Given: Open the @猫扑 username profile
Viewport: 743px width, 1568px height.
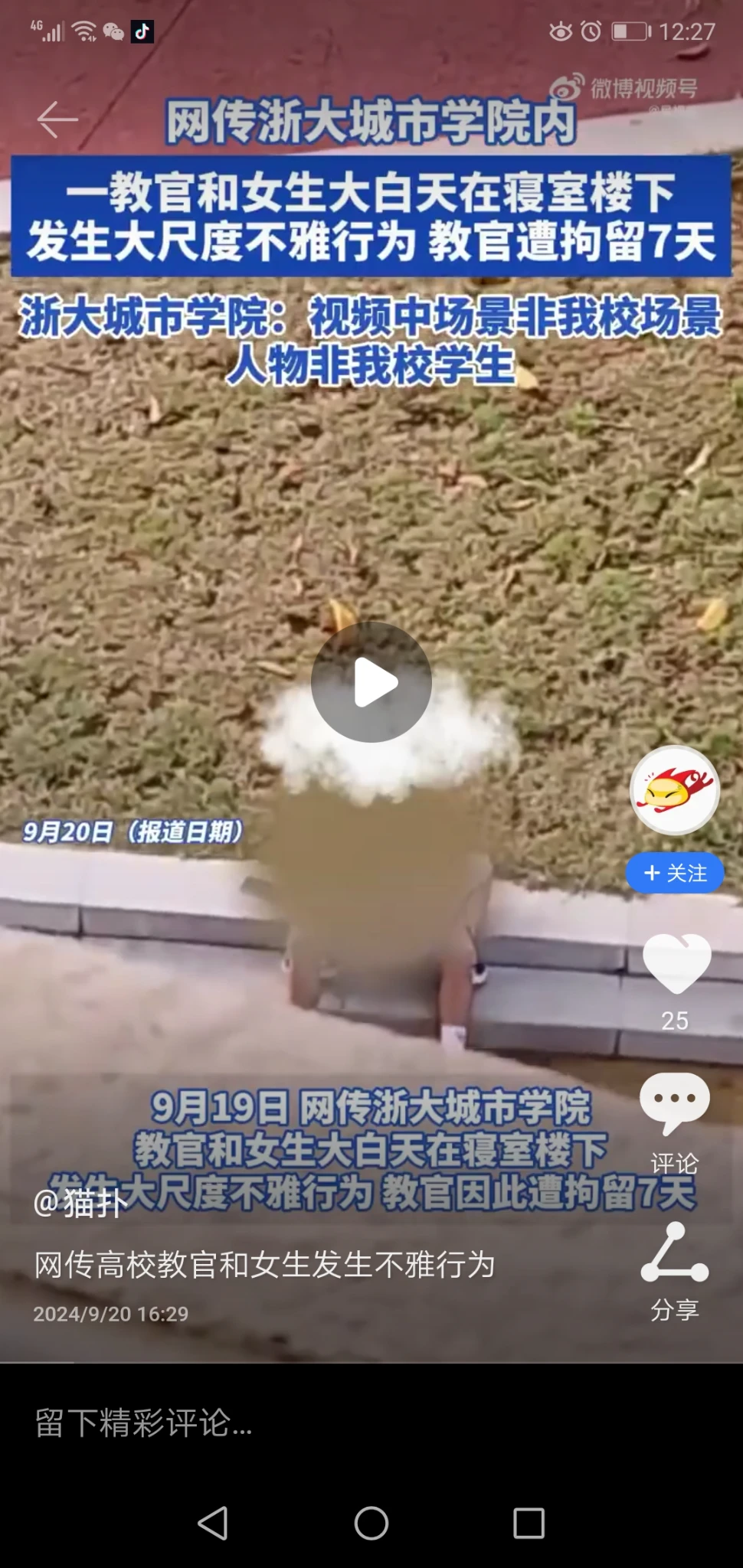Looking at the screenshot, I should 80,1203.
